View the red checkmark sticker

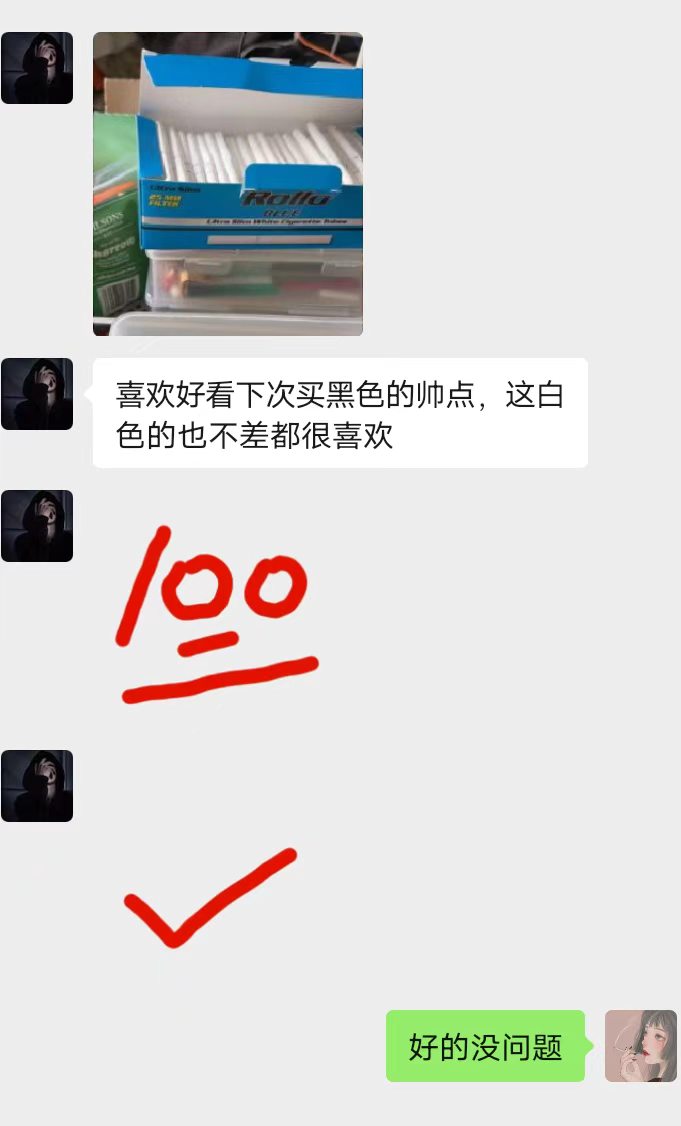[210, 897]
